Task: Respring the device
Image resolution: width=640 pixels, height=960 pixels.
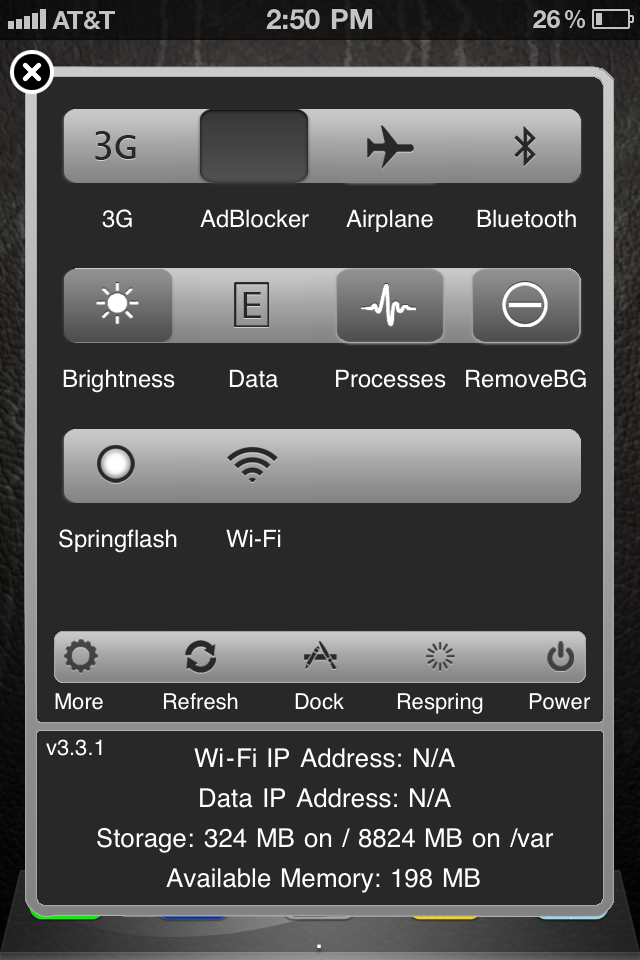Action: point(440,657)
